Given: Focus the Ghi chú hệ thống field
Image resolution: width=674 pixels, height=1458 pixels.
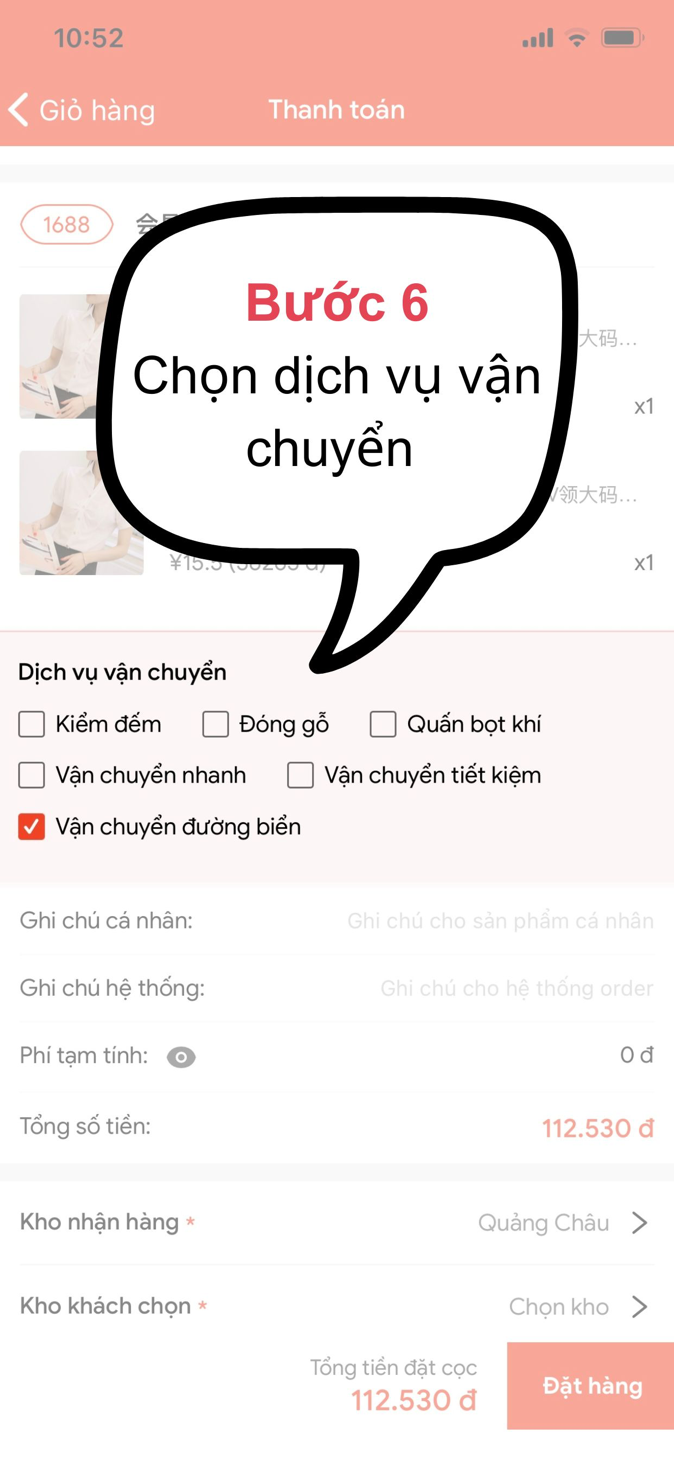Looking at the screenshot, I should (516, 989).
